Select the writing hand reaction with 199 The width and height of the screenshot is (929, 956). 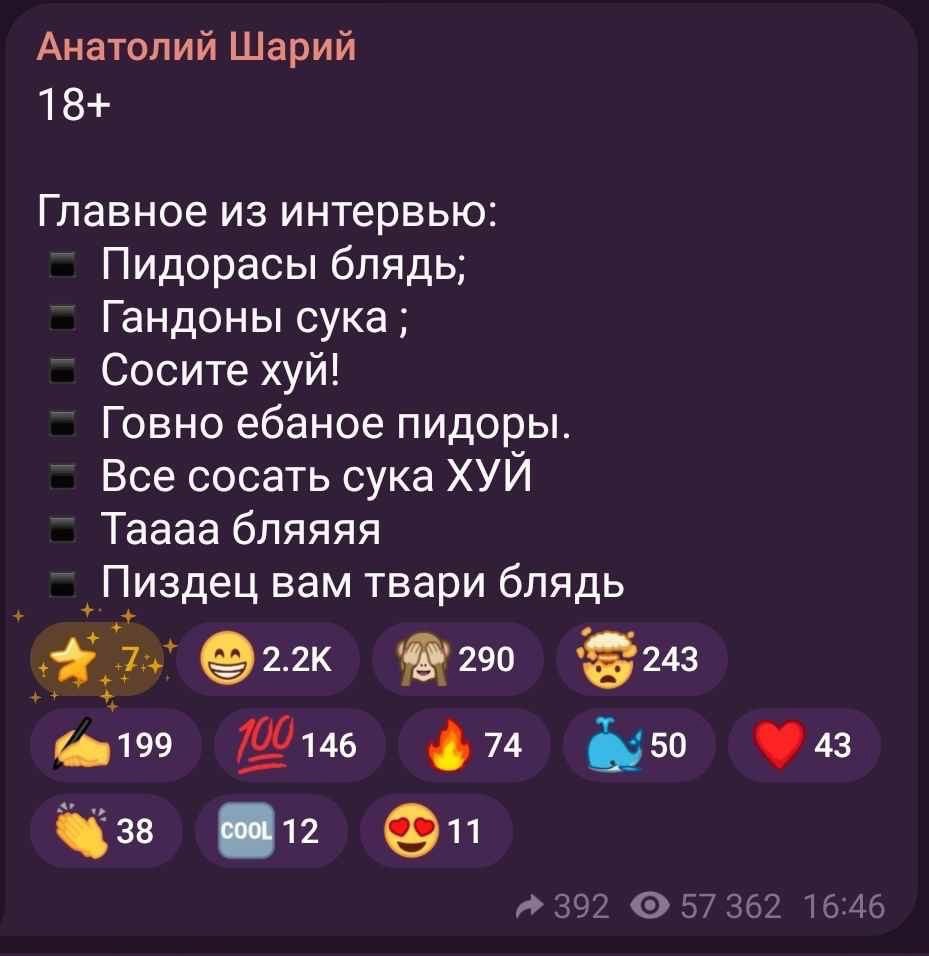coord(113,744)
